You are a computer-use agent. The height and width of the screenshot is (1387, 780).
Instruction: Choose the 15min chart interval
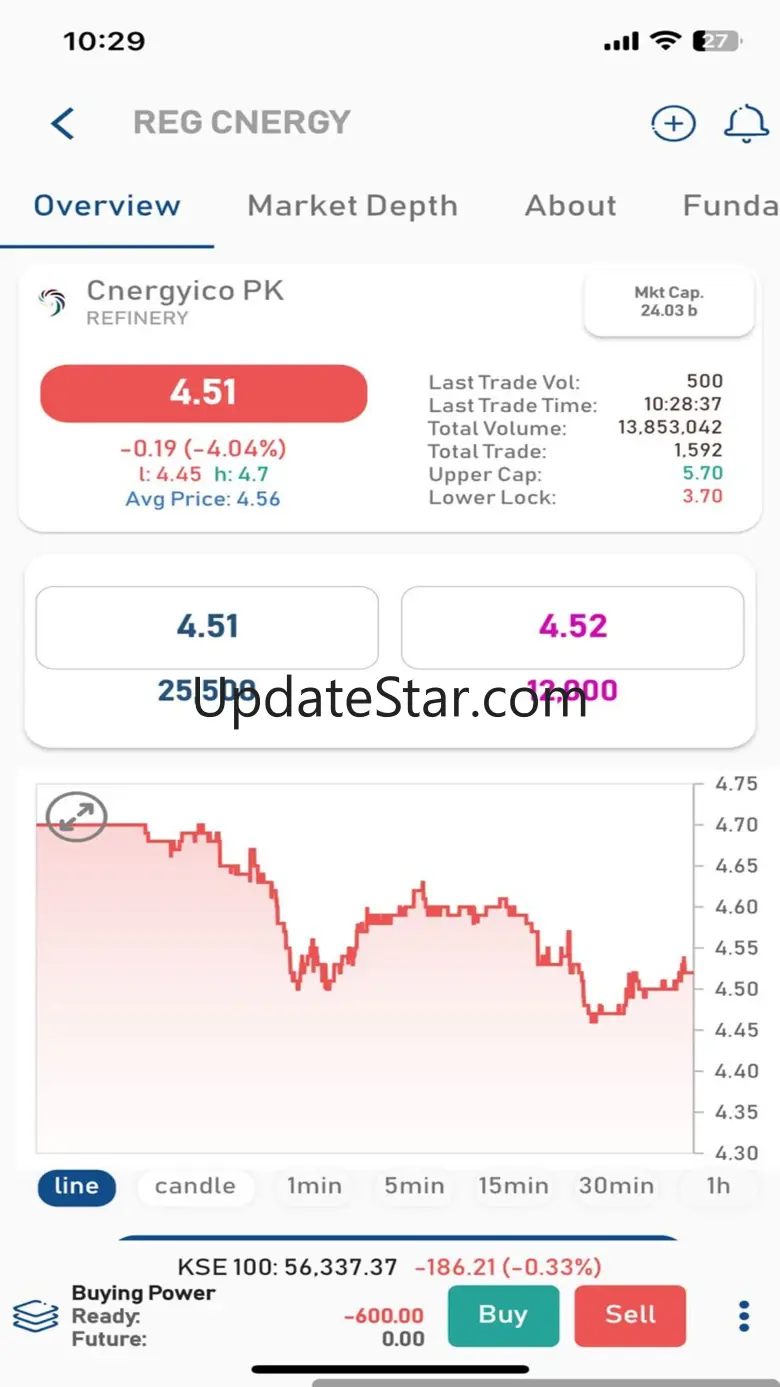(x=513, y=1186)
